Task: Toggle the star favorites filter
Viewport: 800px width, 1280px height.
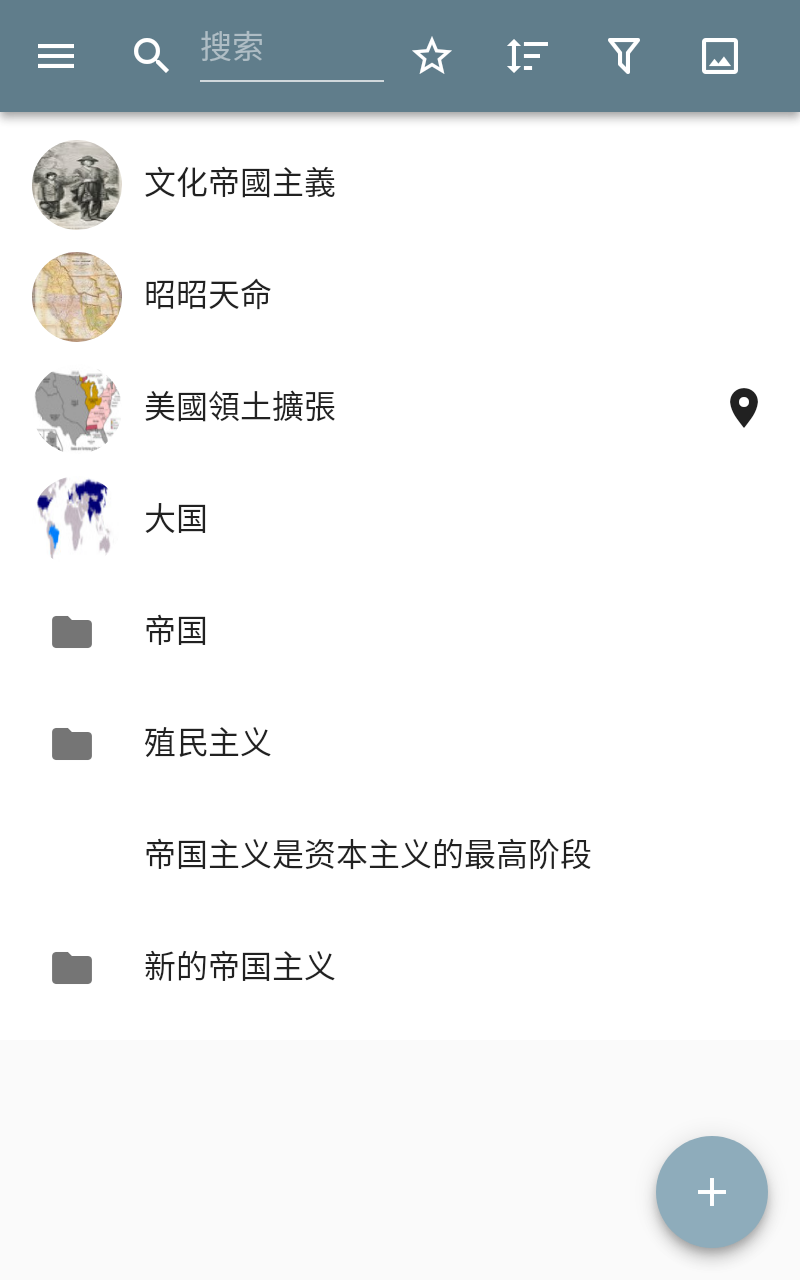Action: tap(432, 56)
